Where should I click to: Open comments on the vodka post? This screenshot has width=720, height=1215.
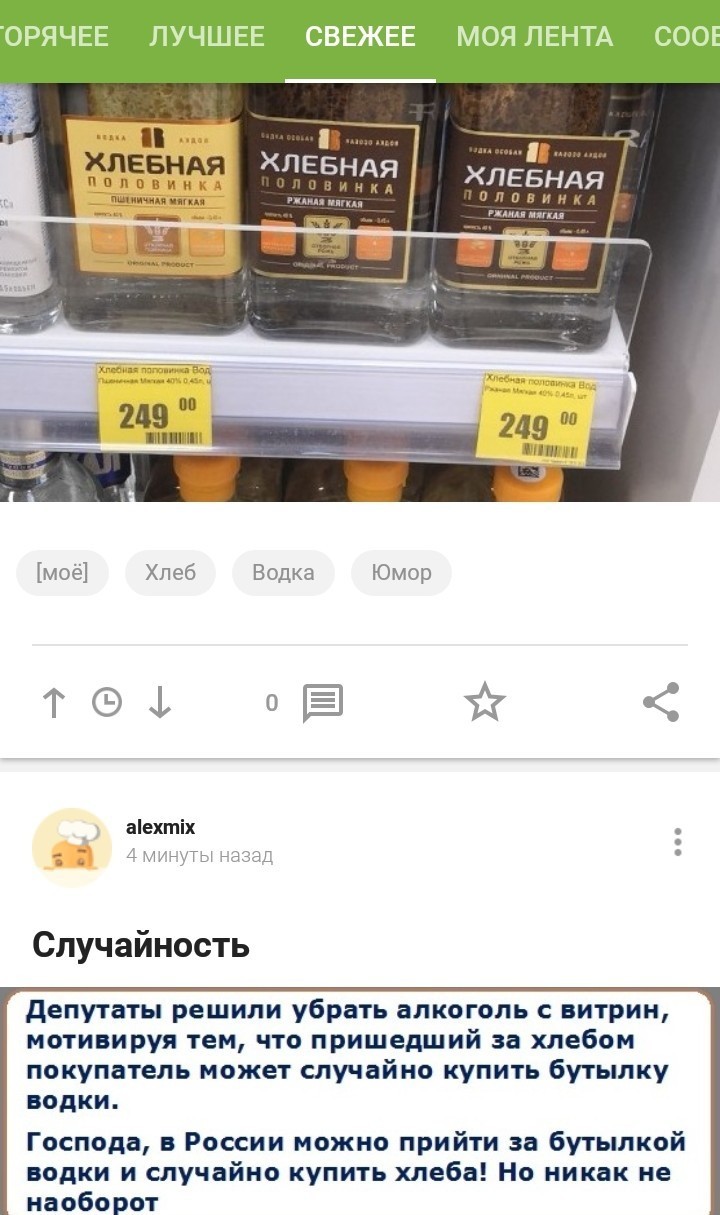click(x=322, y=703)
